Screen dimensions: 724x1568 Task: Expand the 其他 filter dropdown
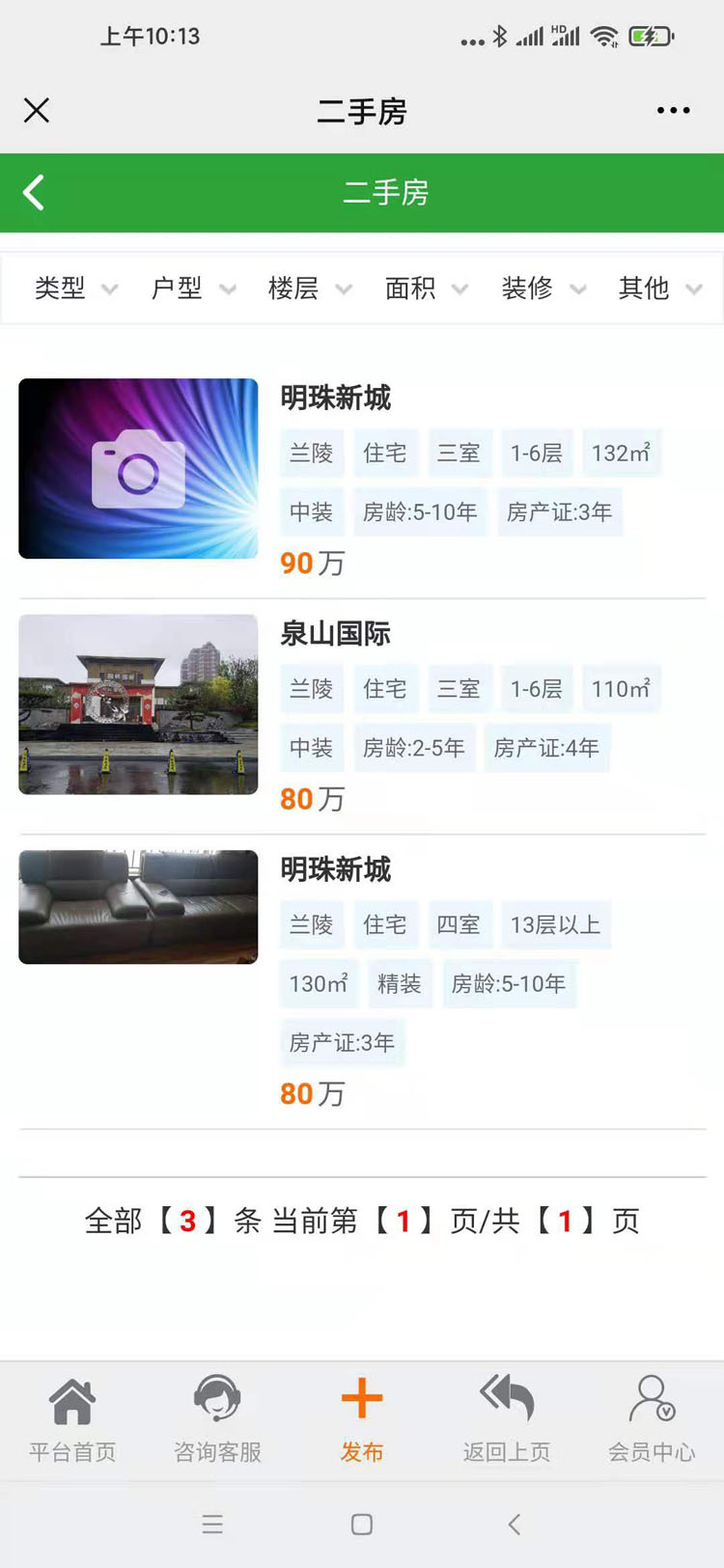click(659, 289)
